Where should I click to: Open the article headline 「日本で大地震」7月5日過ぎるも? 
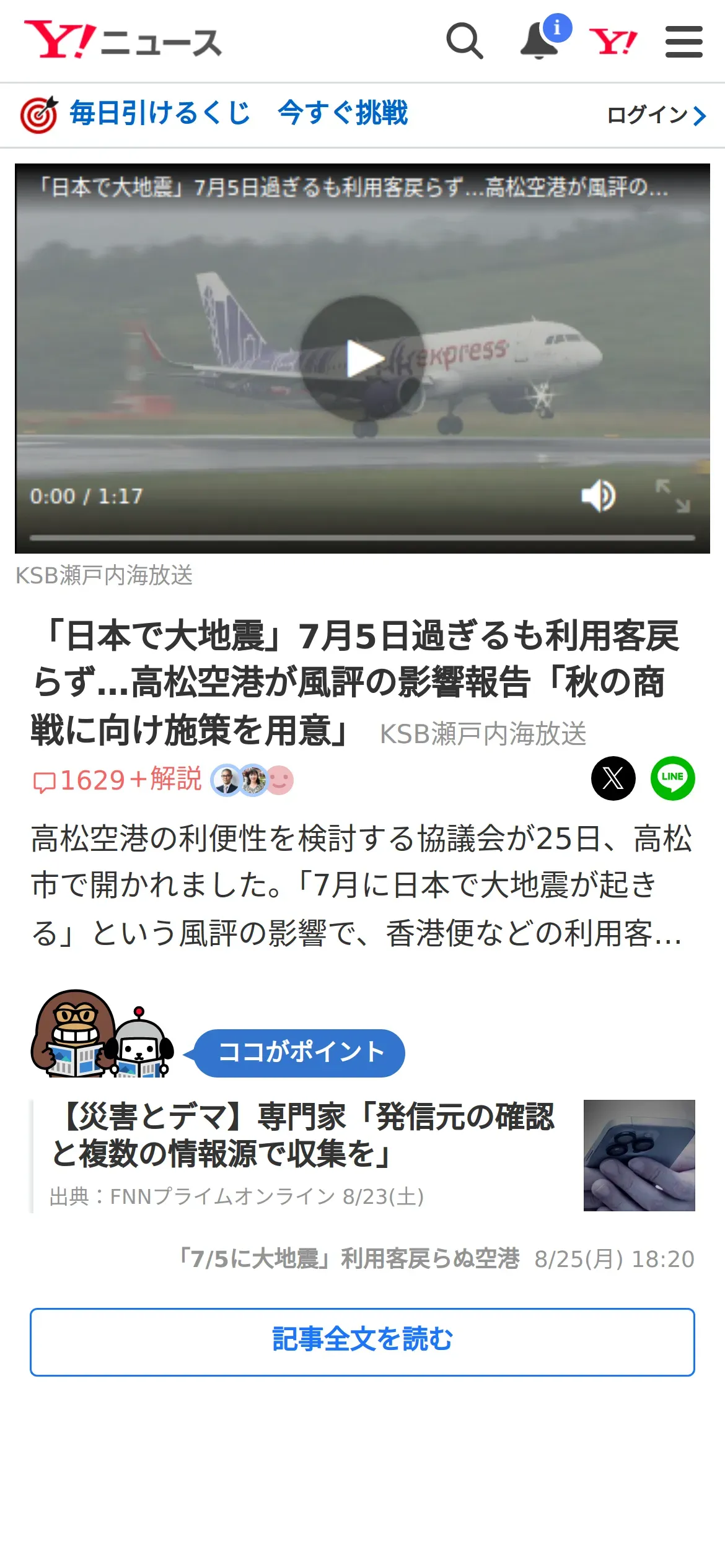(354, 681)
